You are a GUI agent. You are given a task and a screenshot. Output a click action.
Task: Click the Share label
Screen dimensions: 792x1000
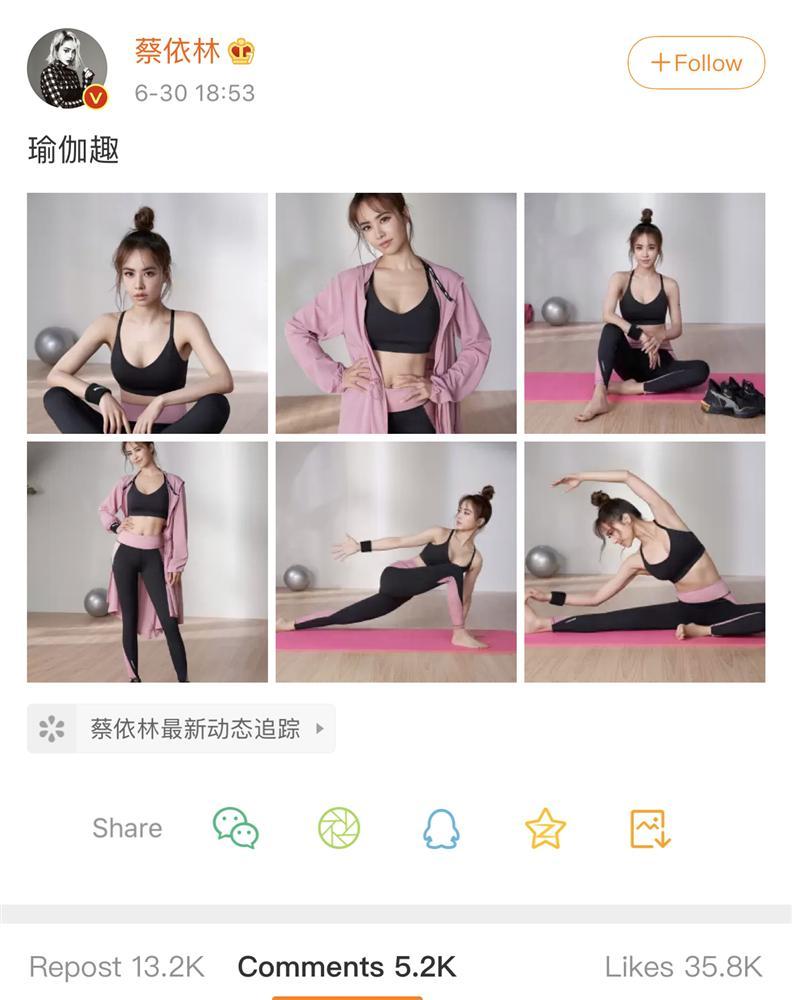pyautogui.click(x=126, y=827)
